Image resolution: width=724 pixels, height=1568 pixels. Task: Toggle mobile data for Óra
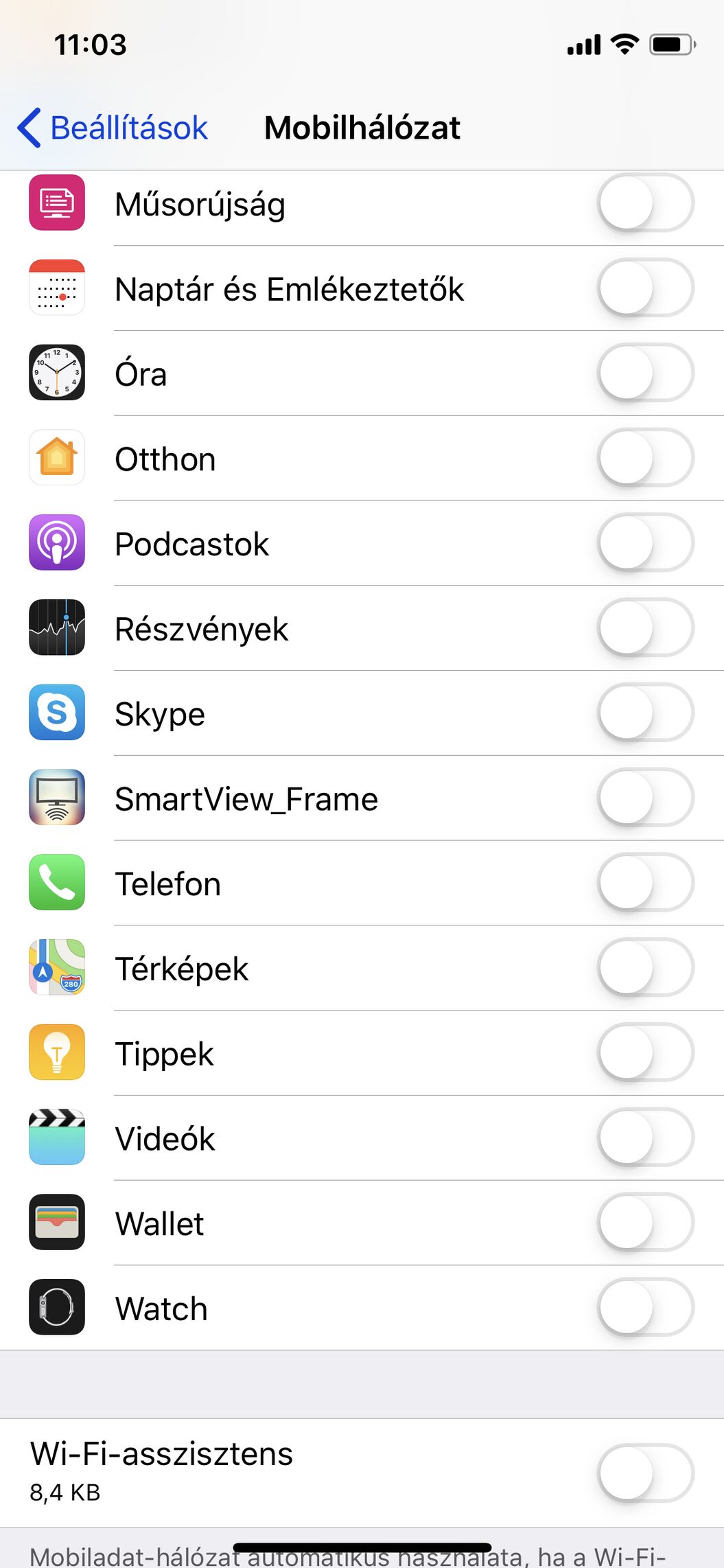(646, 373)
